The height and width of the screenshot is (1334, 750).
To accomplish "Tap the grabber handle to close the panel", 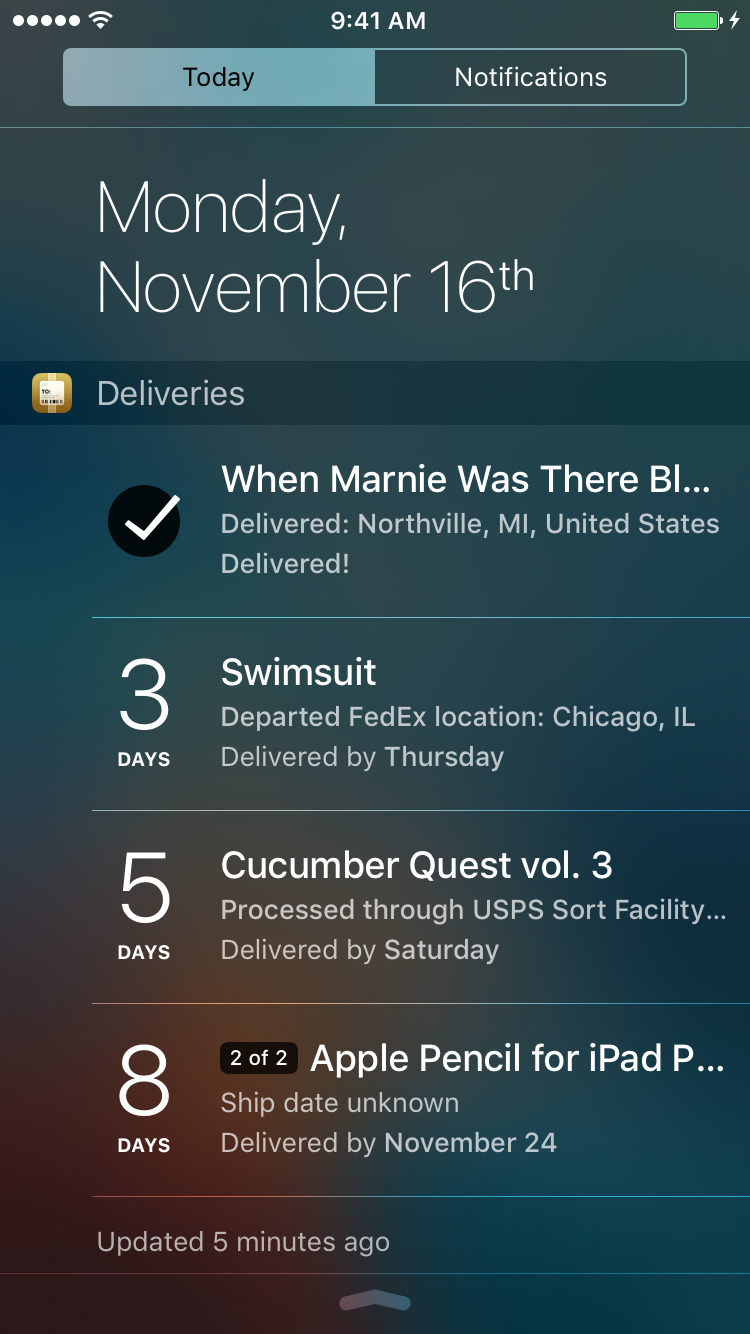I will point(375,1301).
